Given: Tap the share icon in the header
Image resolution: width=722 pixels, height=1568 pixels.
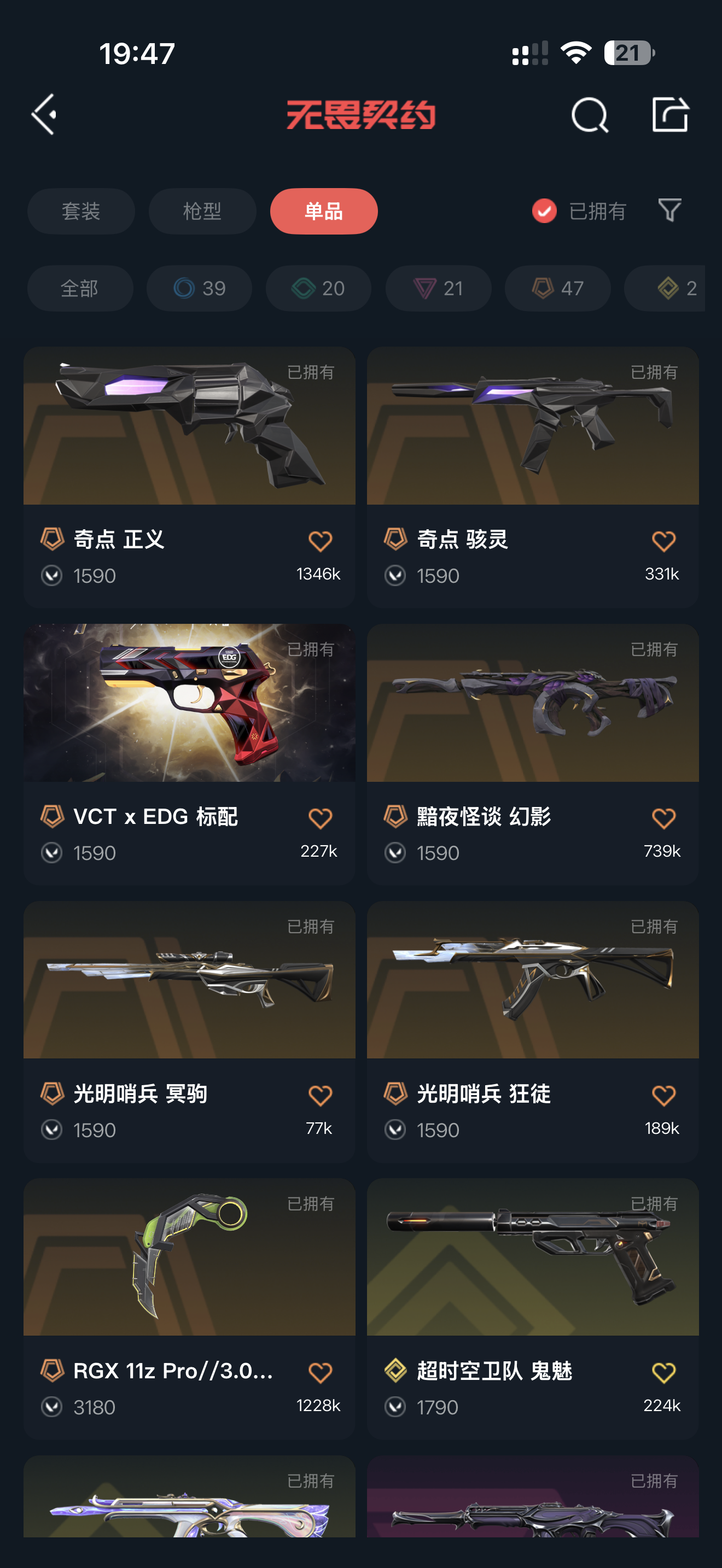Looking at the screenshot, I should pyautogui.click(x=669, y=114).
